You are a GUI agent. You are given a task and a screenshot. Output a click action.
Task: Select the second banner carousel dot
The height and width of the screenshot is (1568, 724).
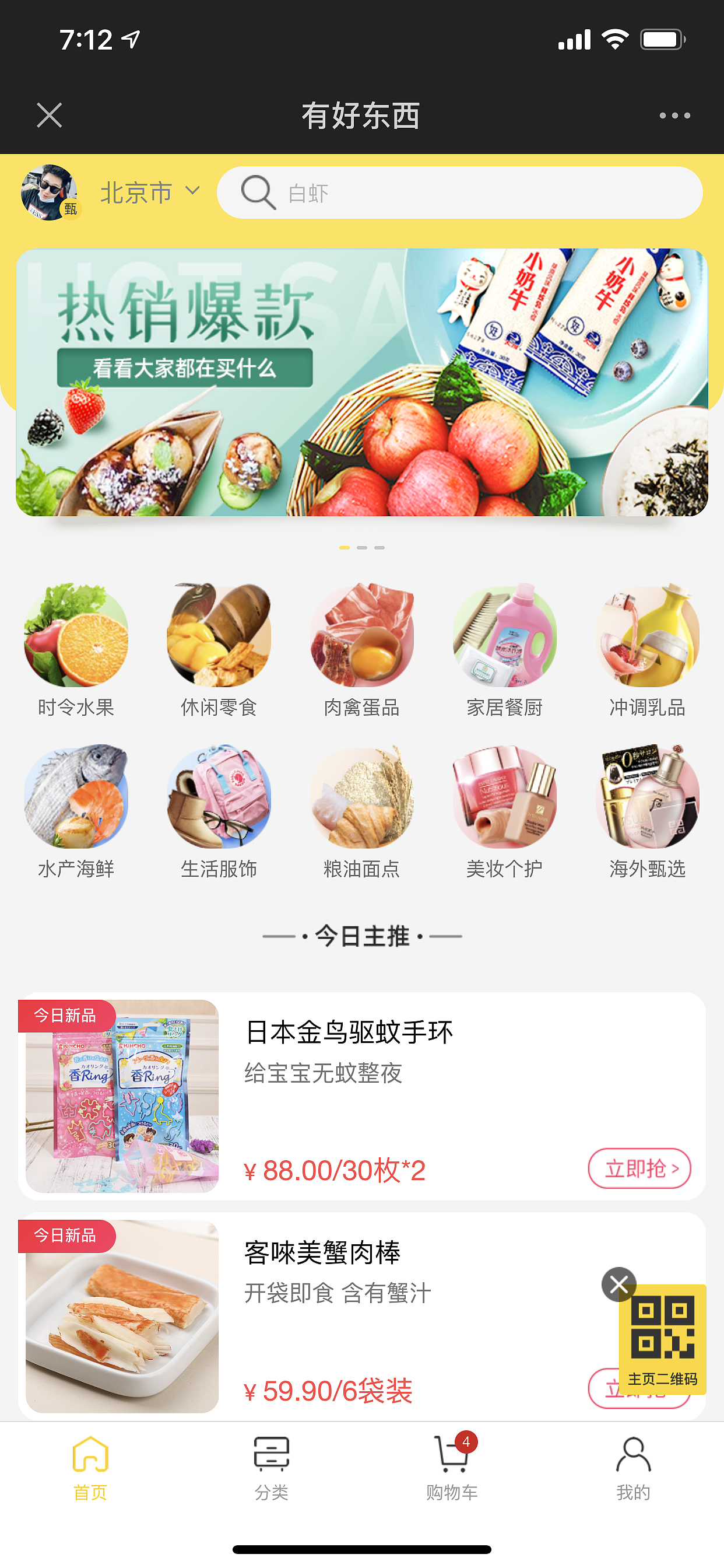362,547
